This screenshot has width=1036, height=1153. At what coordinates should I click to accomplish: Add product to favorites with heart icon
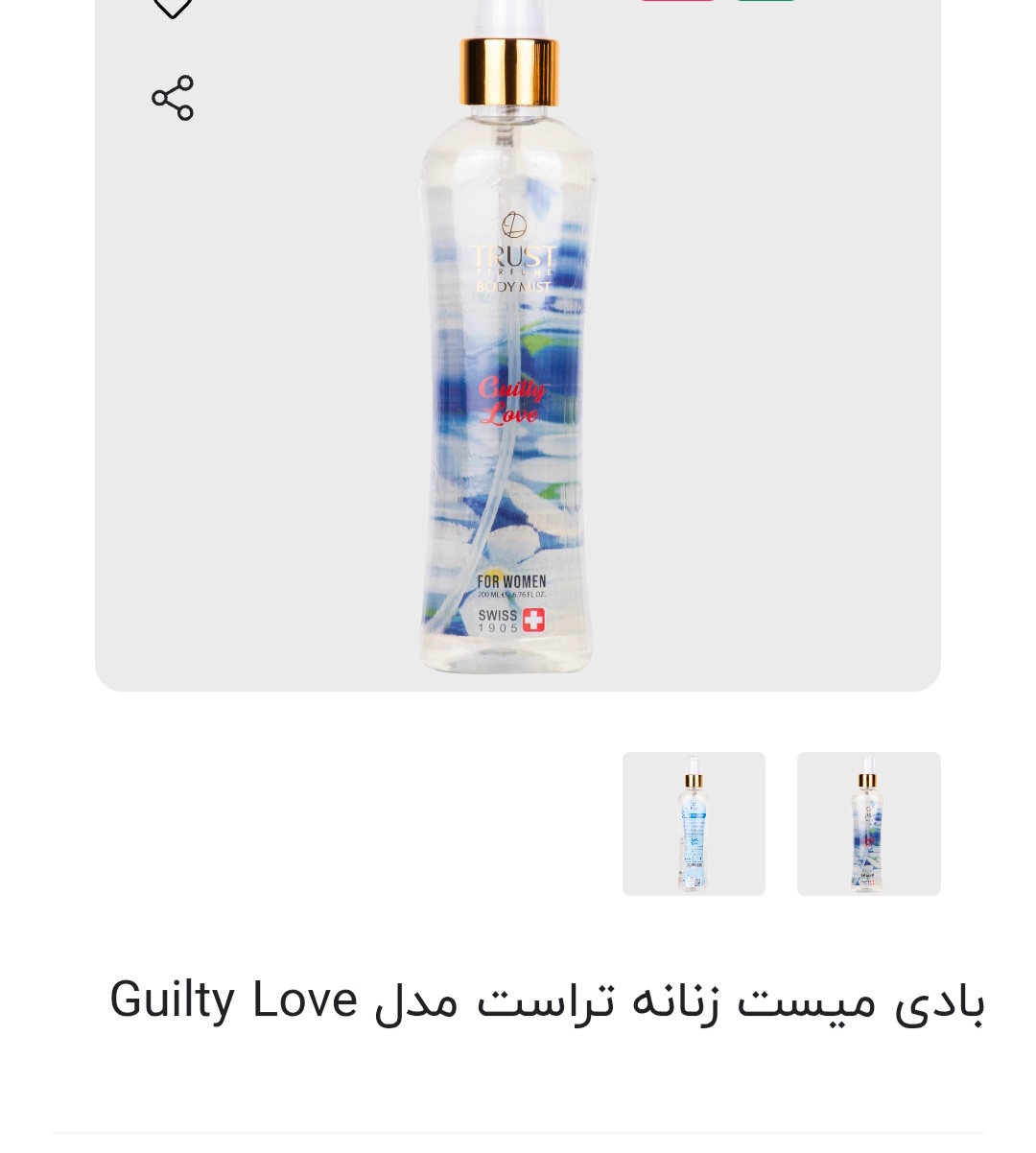tap(173, 8)
